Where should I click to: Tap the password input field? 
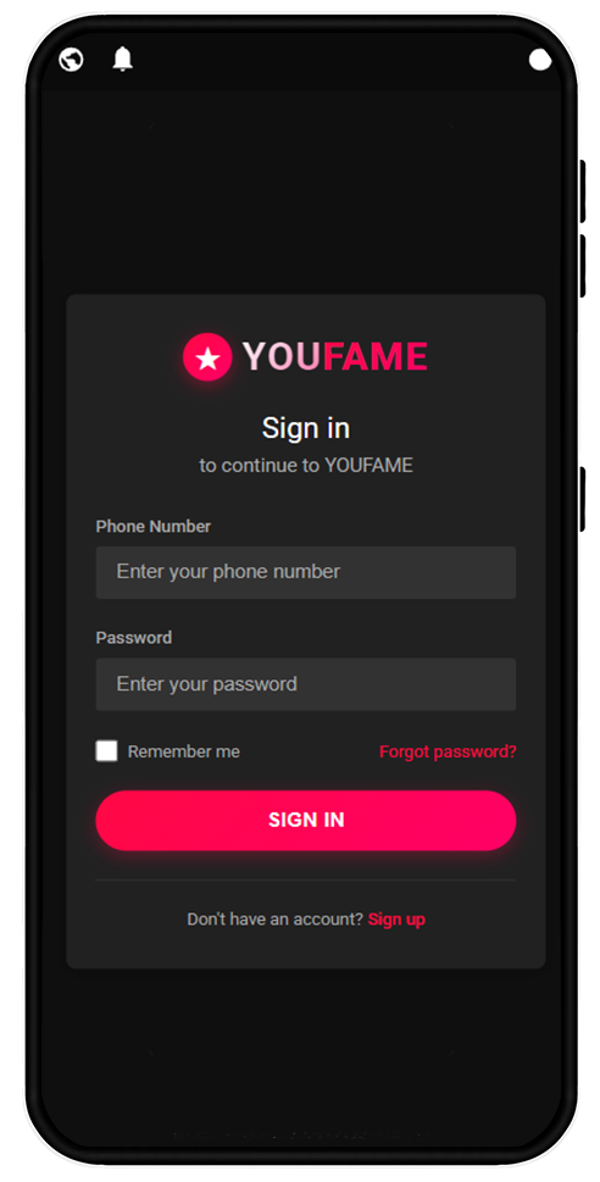305,684
